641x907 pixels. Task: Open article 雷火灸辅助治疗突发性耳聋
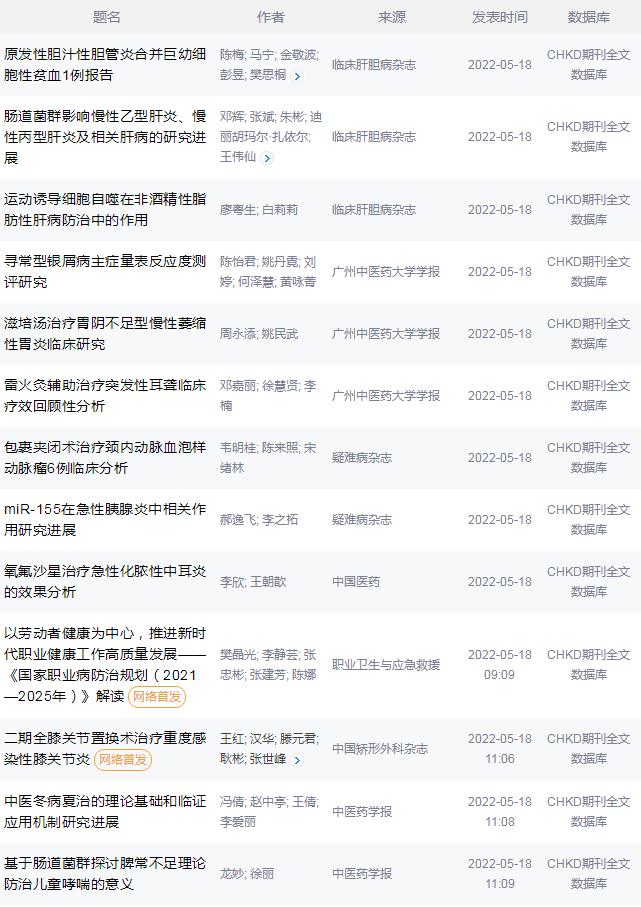tap(104, 395)
